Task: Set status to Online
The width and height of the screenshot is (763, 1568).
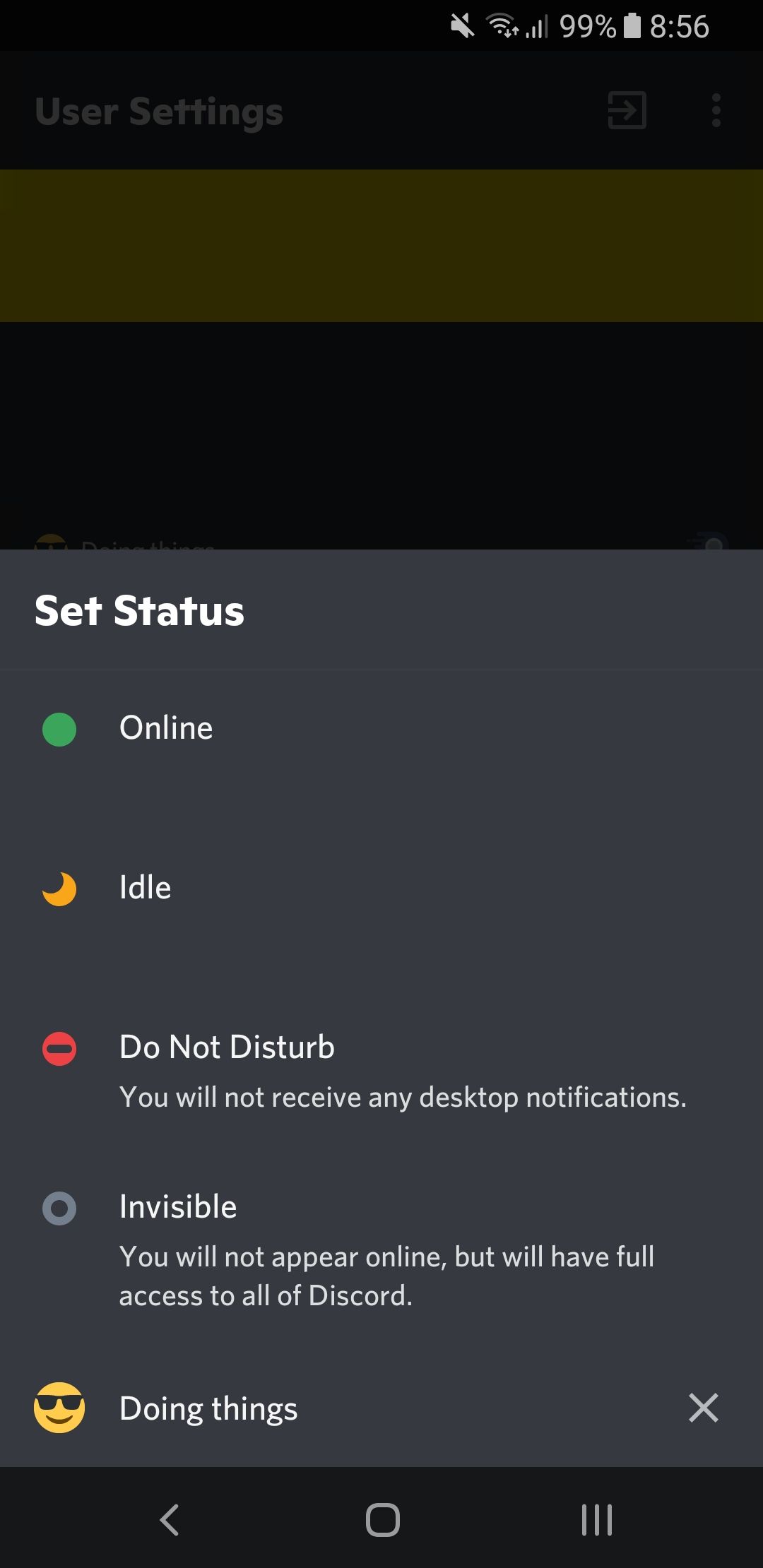Action: tap(166, 727)
